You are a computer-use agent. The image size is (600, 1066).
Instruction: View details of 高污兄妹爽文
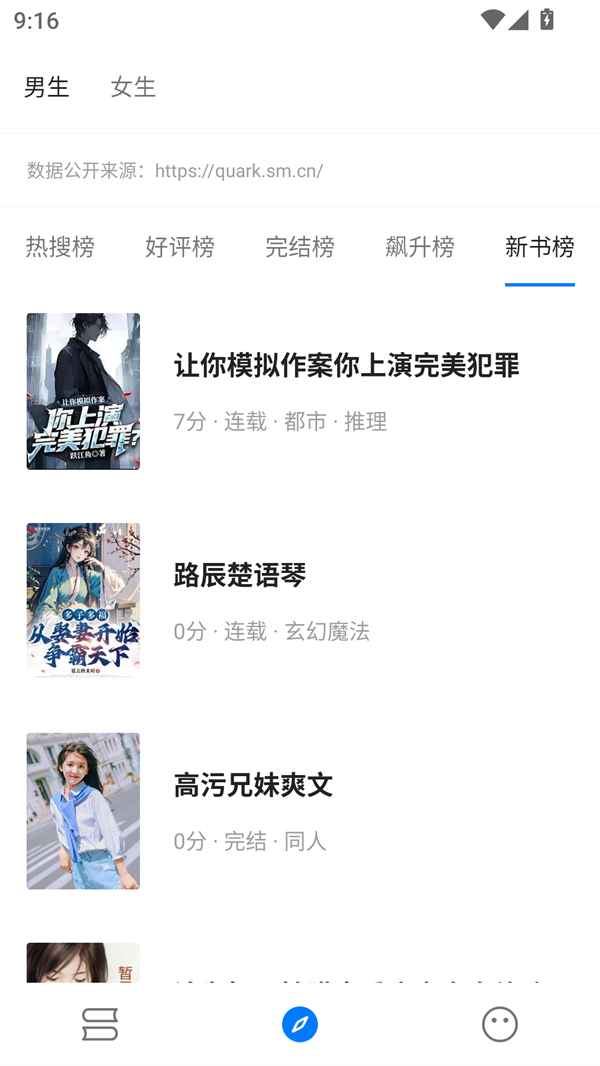coord(253,785)
